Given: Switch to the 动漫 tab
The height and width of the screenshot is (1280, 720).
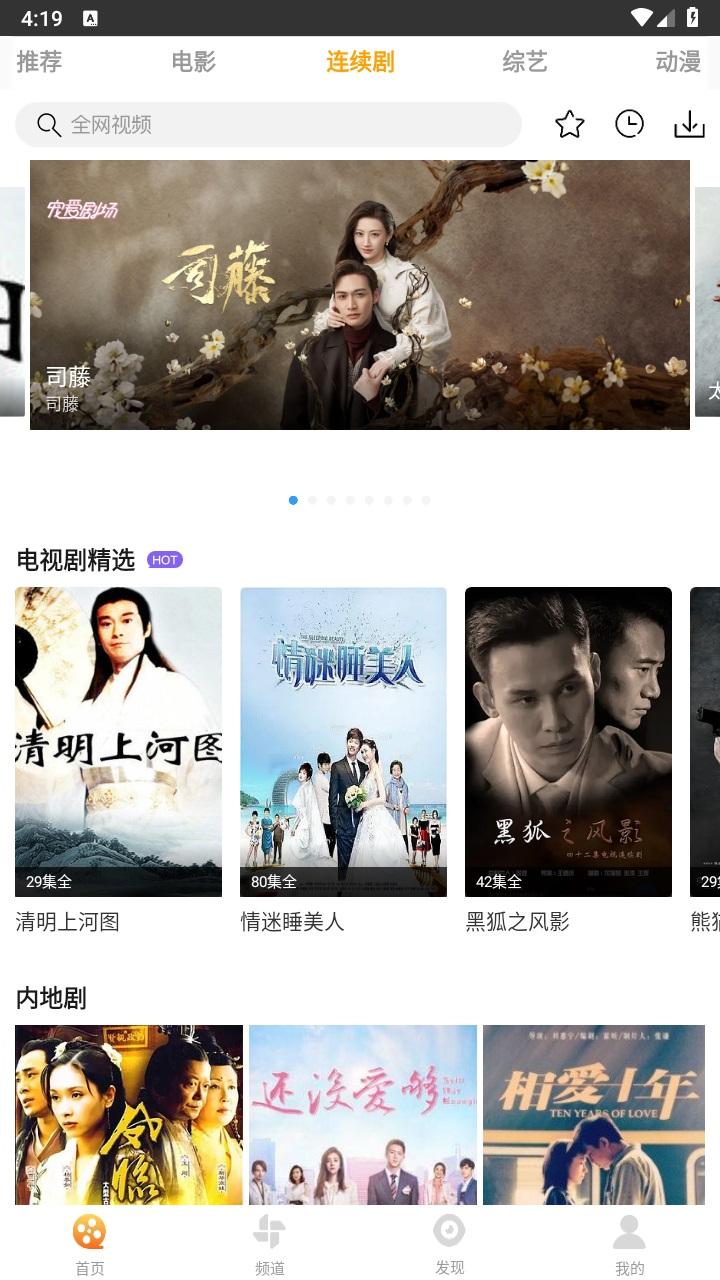Looking at the screenshot, I should click(x=678, y=62).
